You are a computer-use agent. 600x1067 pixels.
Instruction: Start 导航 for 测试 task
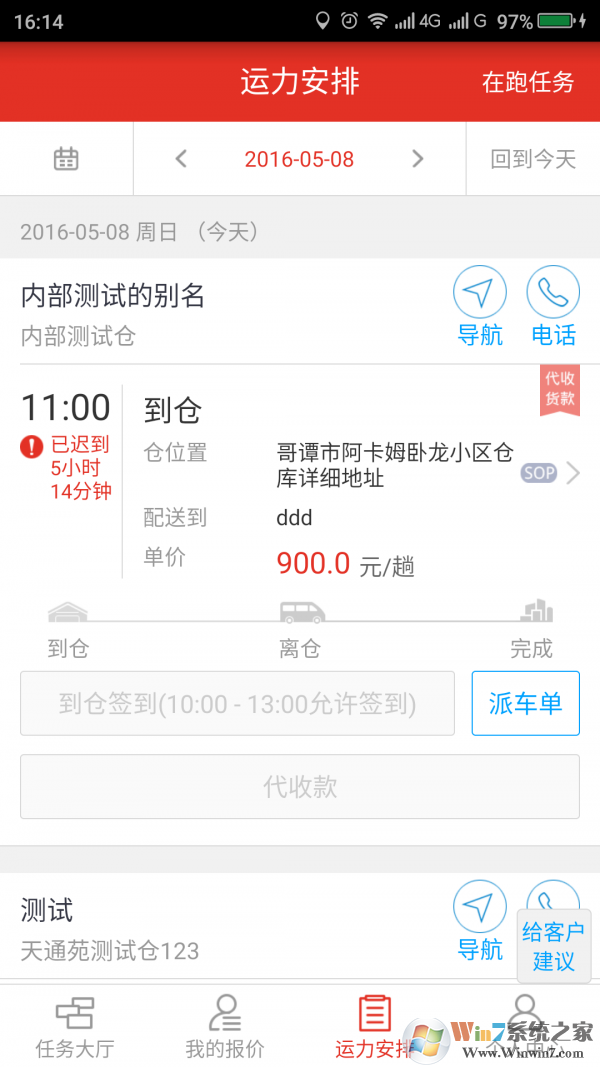point(480,920)
